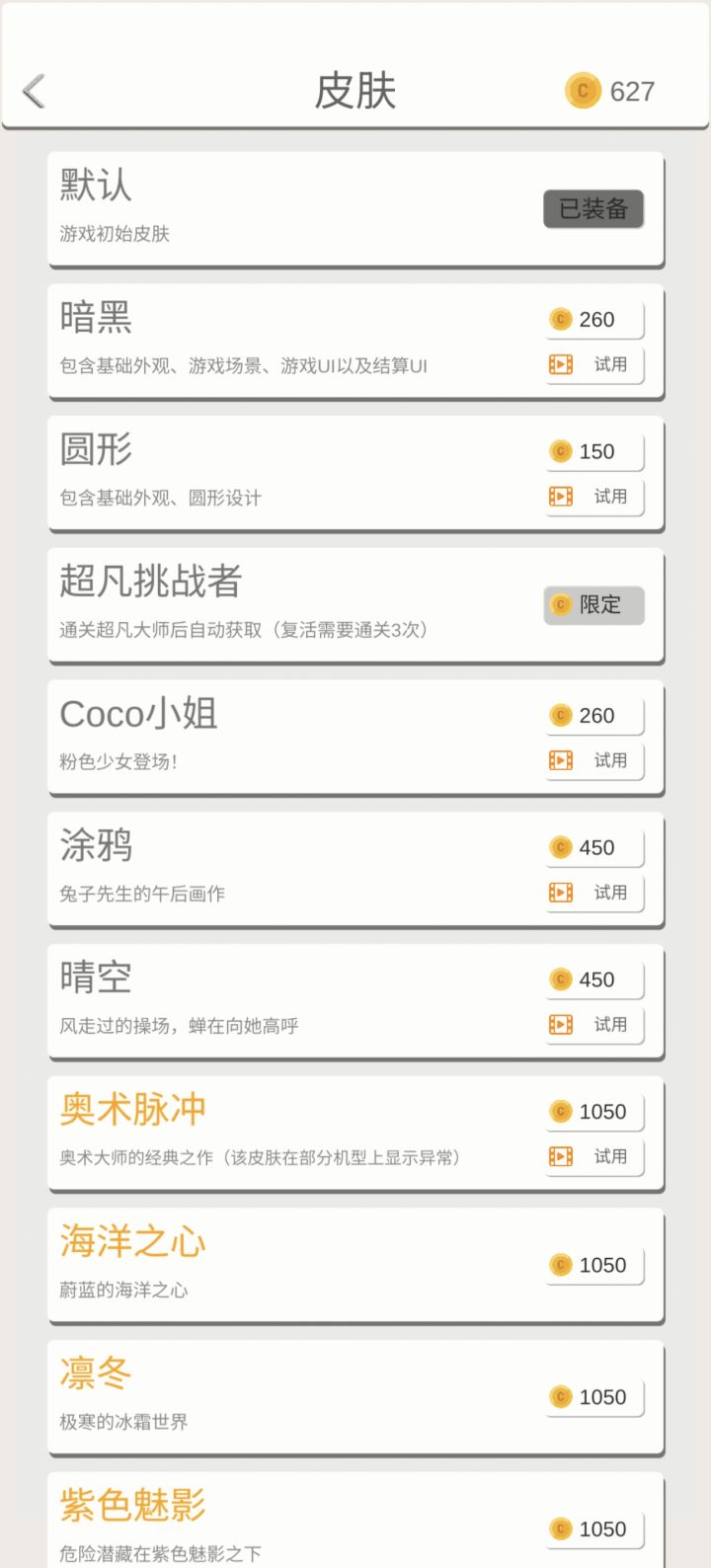Try the 涂鸦 skin with 试用
Screen dimensions: 711x1568
[593, 893]
